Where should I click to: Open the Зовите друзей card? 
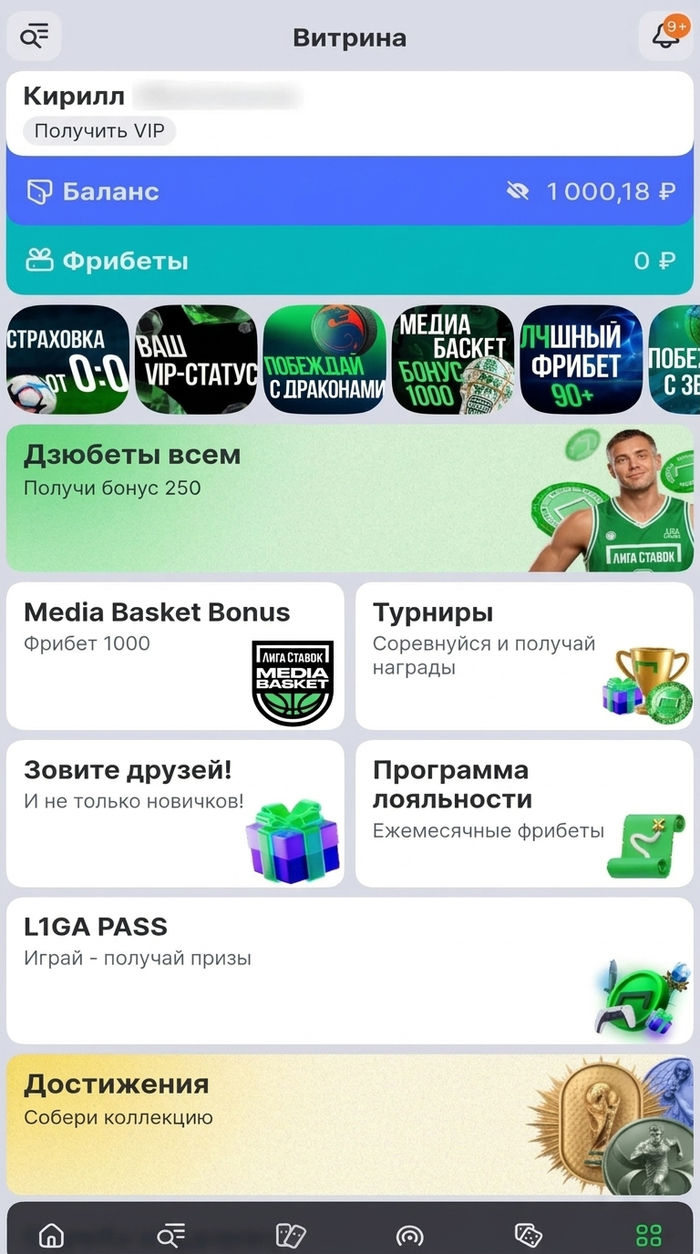(x=175, y=814)
